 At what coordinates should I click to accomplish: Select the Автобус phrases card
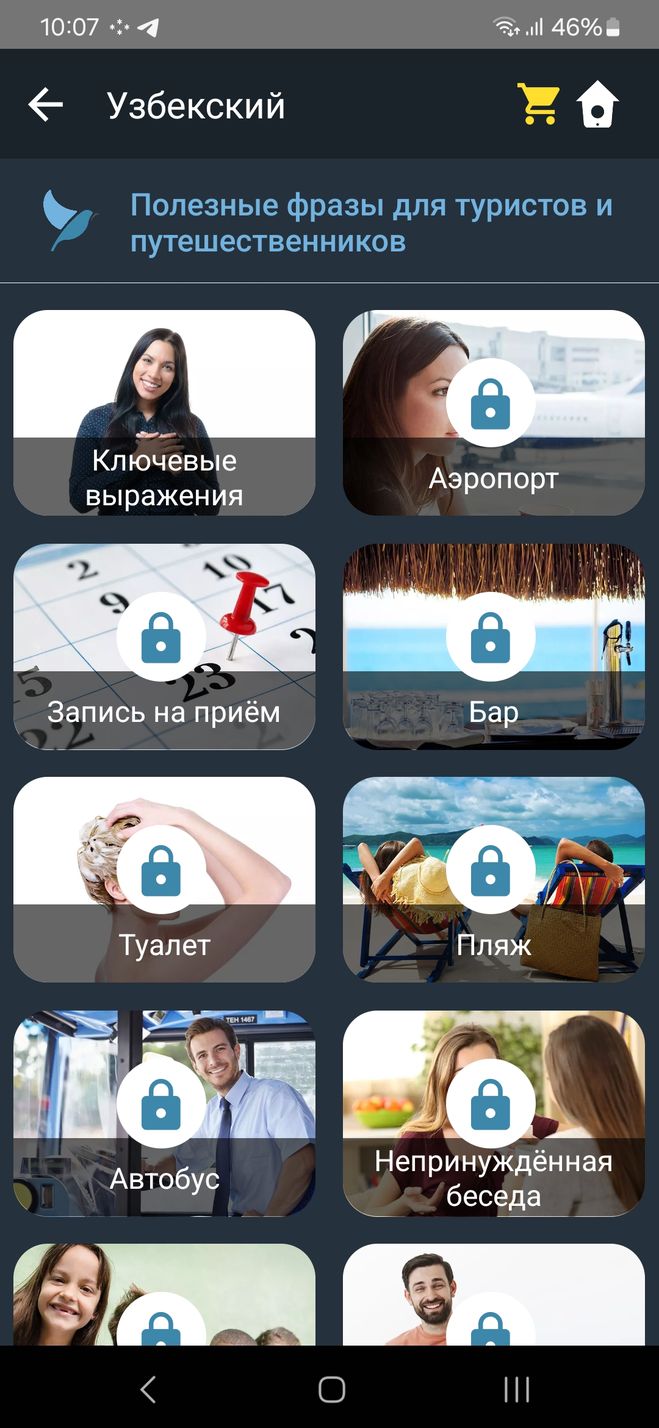(x=164, y=1113)
